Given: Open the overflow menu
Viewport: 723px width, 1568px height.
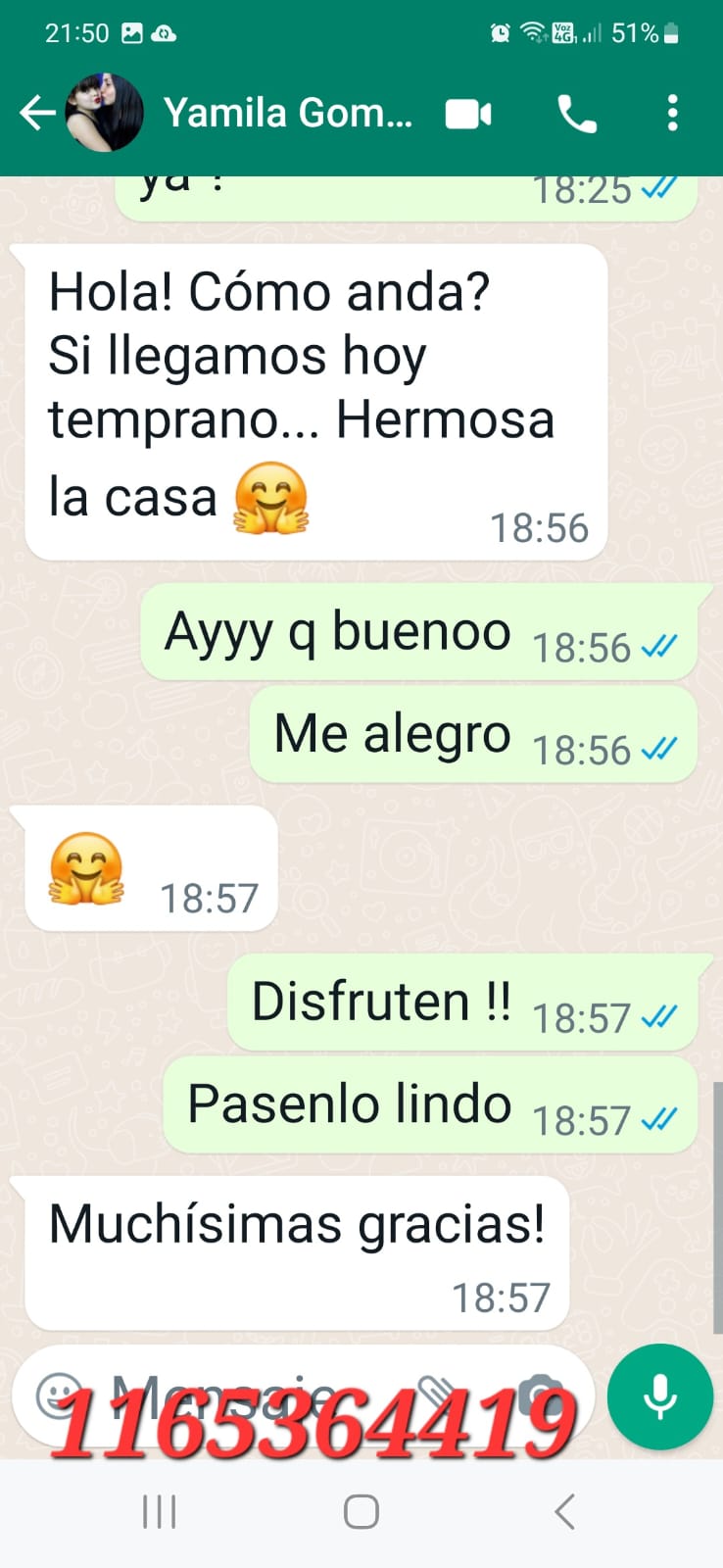Looking at the screenshot, I should (x=672, y=114).
